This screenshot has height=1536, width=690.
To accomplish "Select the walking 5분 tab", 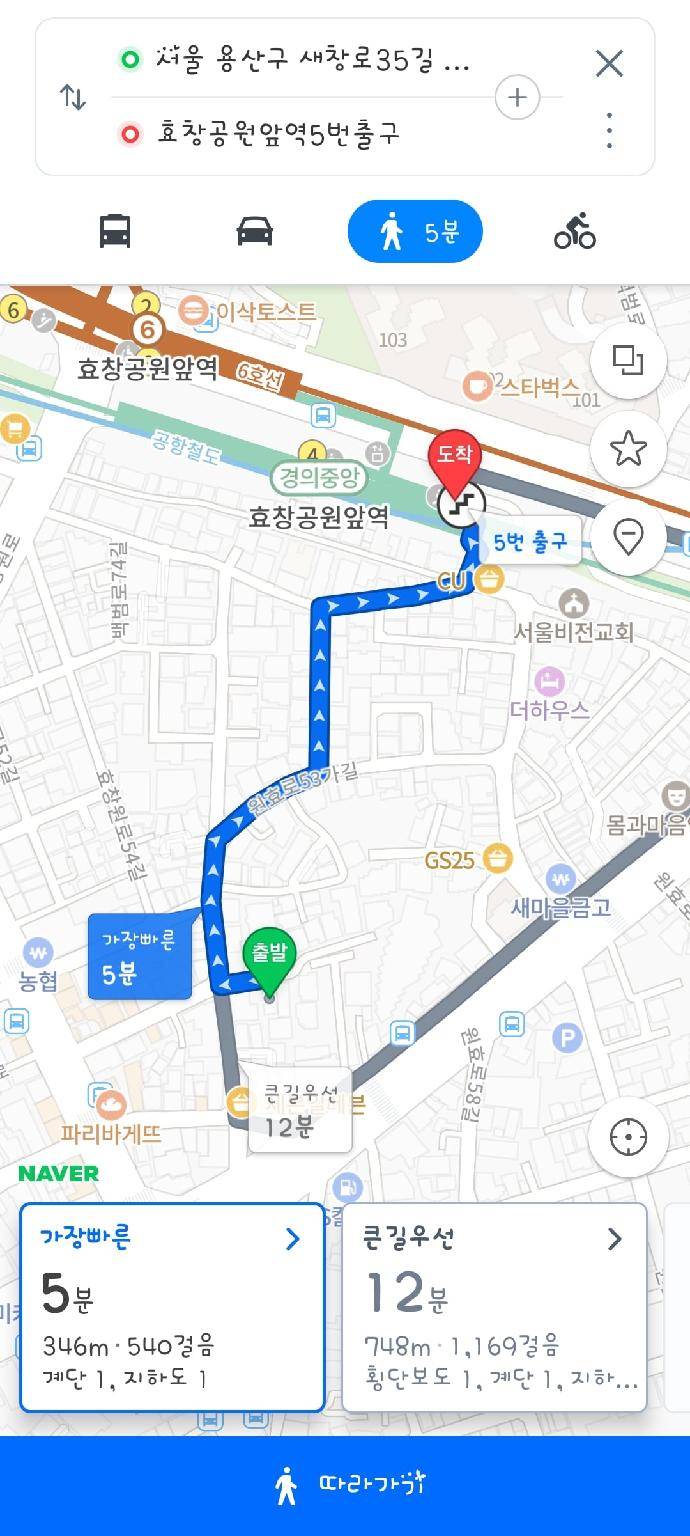I will 415,232.
